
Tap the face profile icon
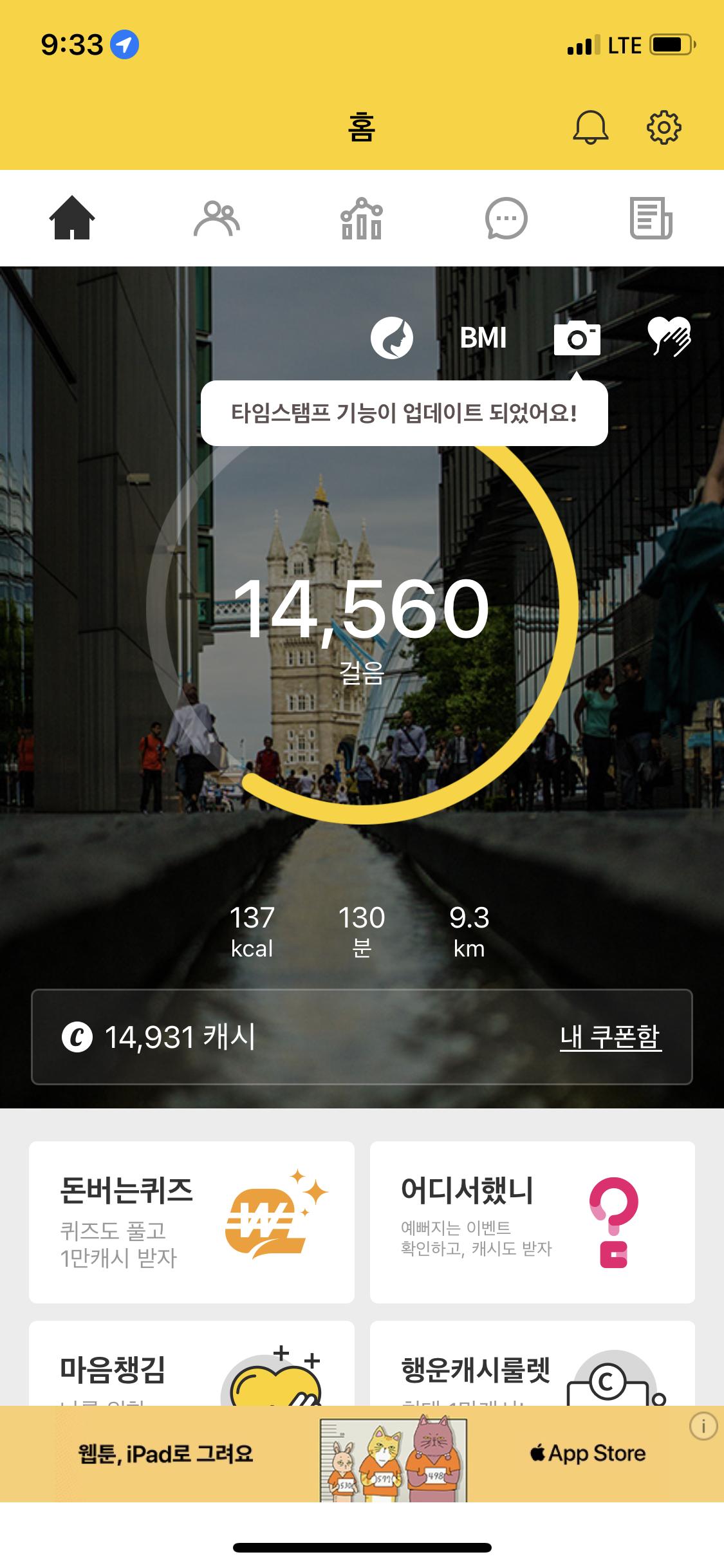[x=391, y=338]
